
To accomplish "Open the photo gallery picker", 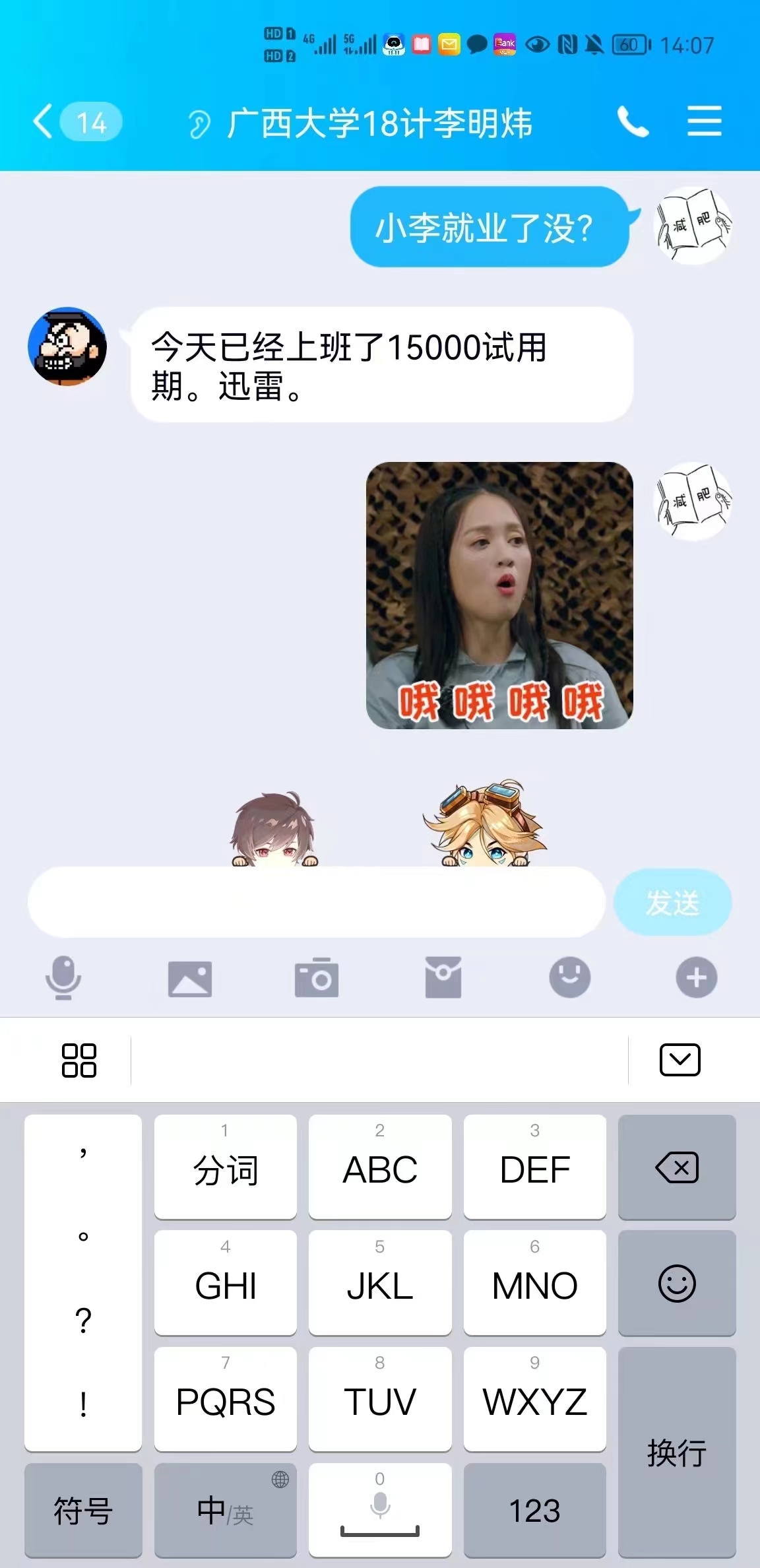I will [190, 977].
